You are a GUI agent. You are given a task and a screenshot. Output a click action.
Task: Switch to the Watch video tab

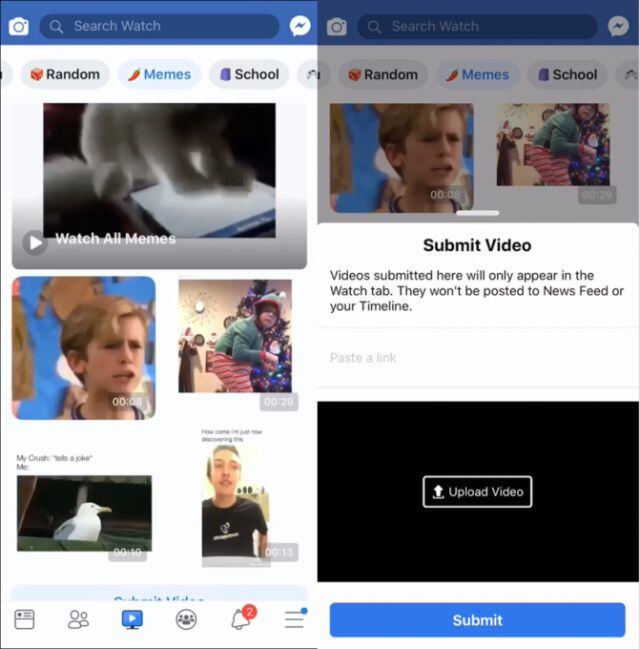coord(132,619)
